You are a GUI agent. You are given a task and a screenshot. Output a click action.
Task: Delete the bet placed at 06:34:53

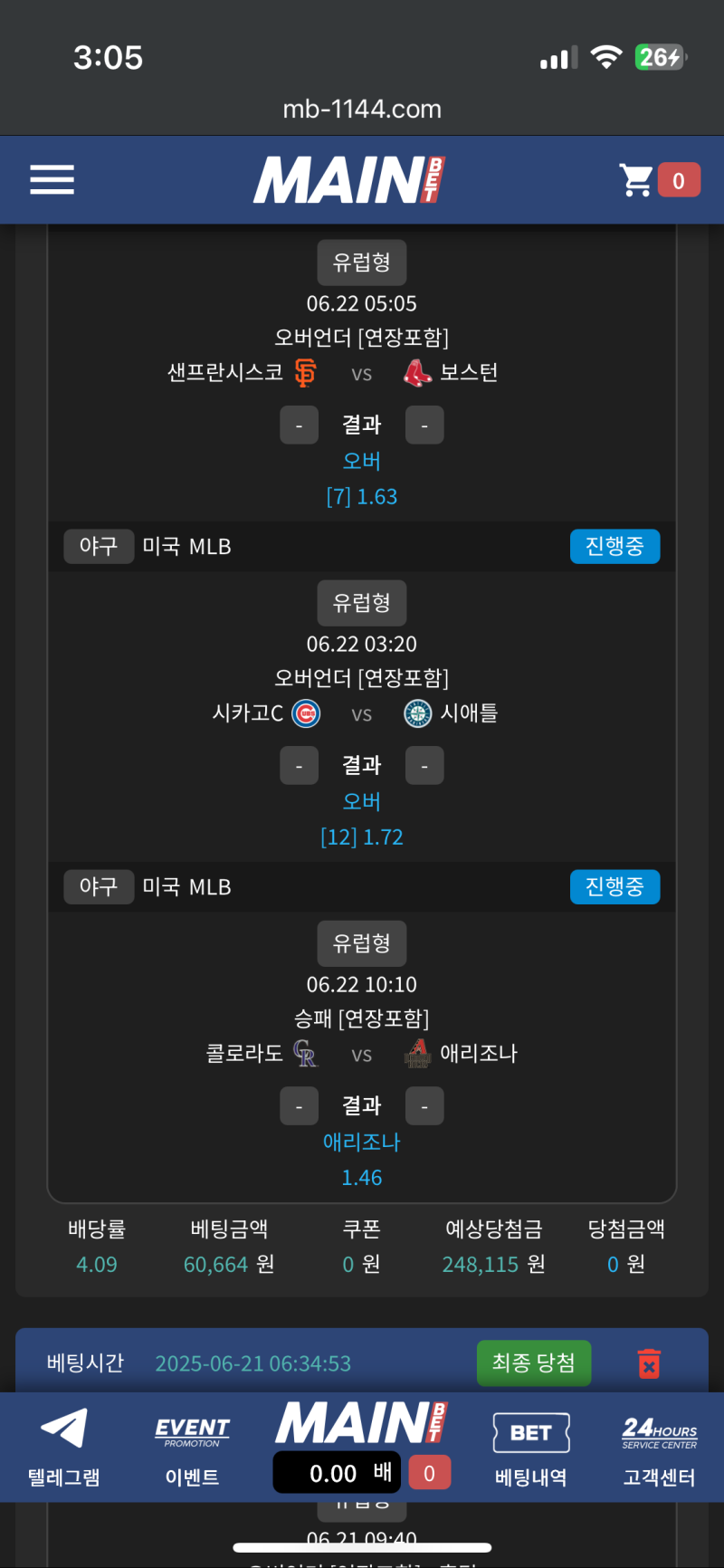(649, 1363)
